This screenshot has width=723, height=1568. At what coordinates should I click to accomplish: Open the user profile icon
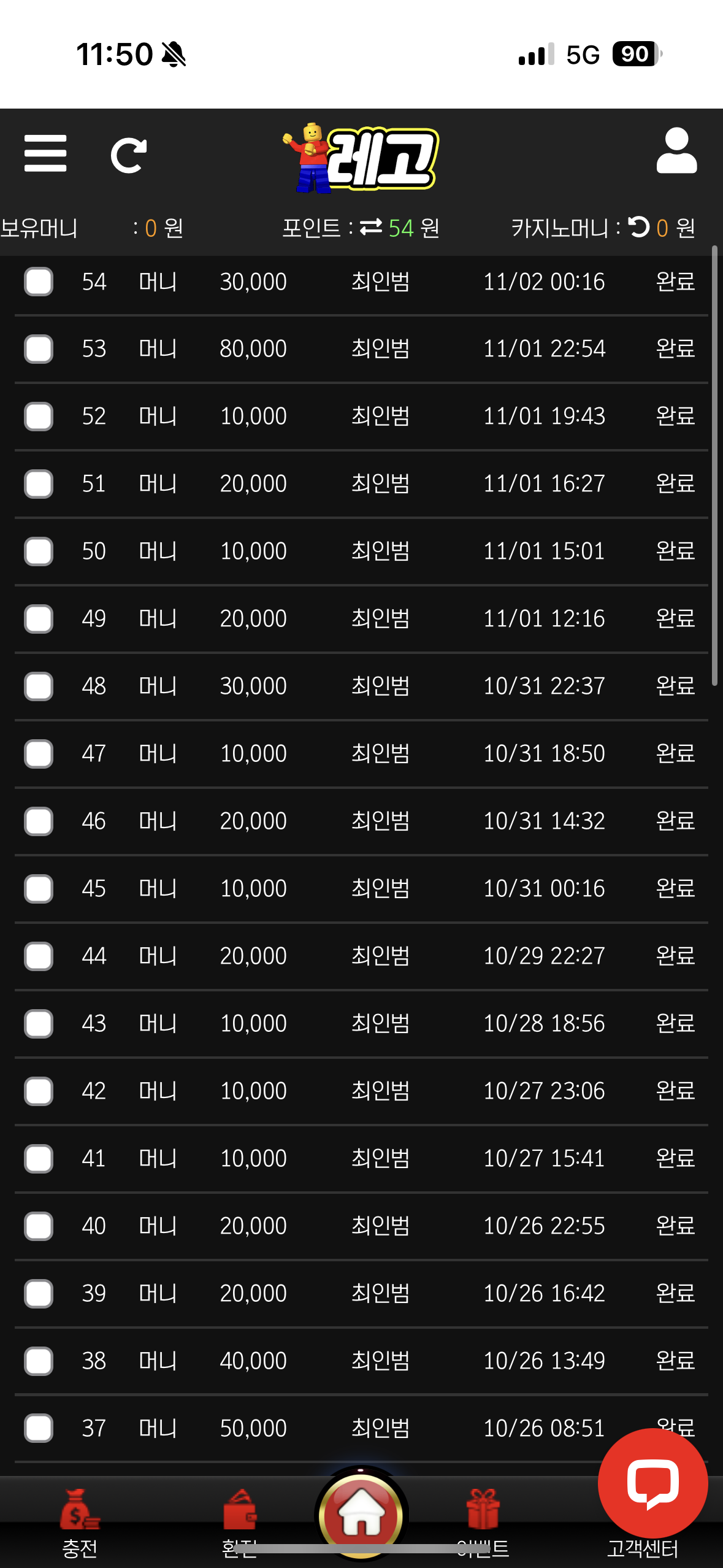click(676, 151)
